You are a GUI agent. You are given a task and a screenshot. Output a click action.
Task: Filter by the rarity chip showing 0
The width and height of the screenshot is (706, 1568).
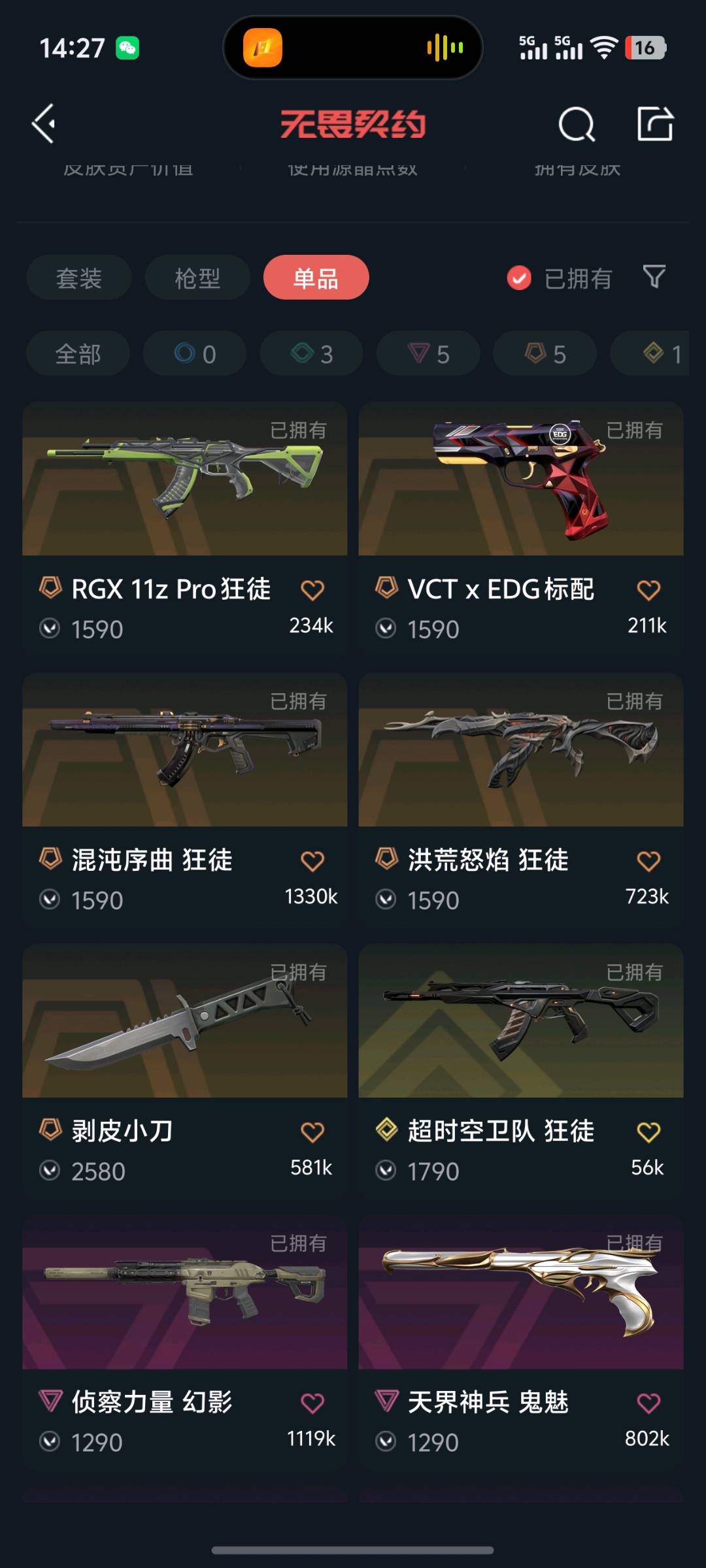coord(195,353)
